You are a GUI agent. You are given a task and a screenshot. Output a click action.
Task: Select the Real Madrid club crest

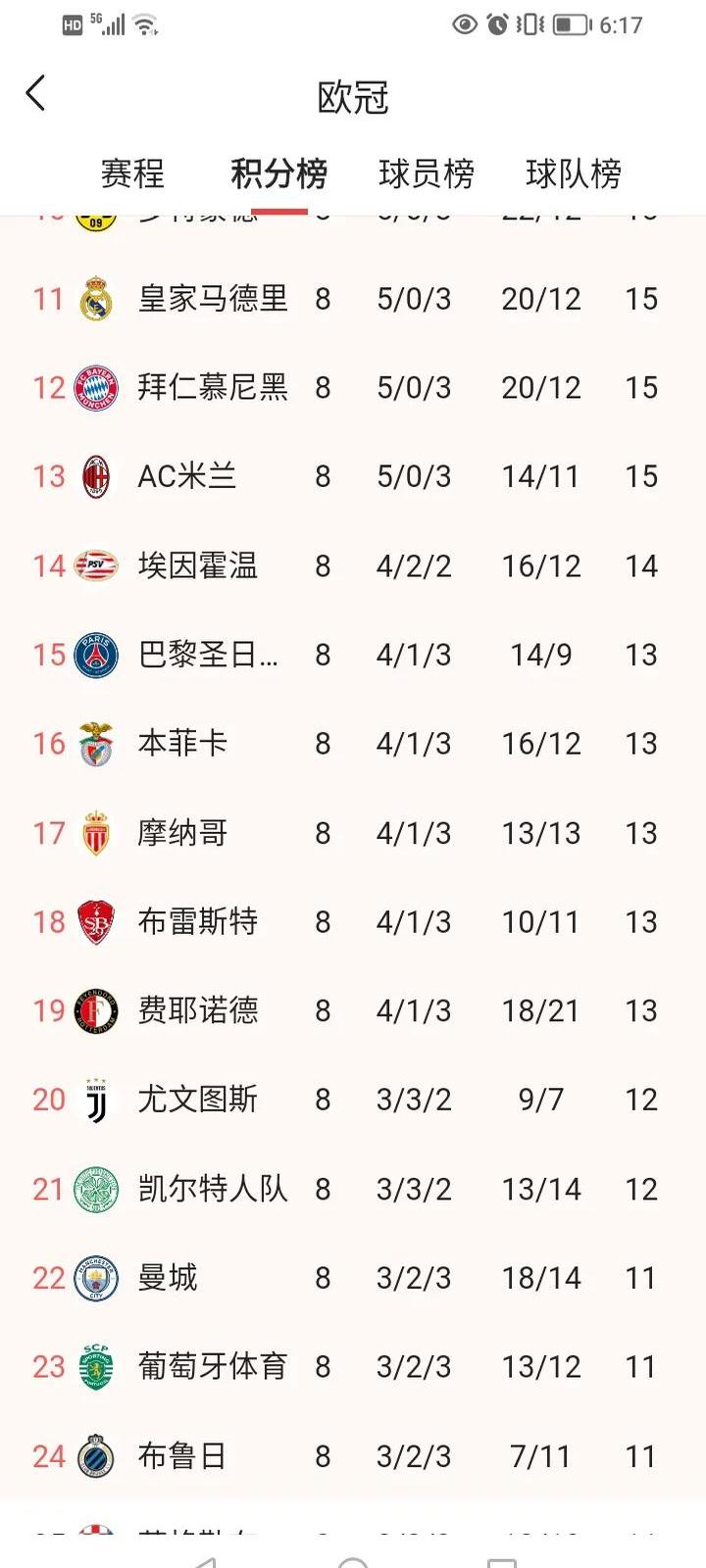pos(95,299)
